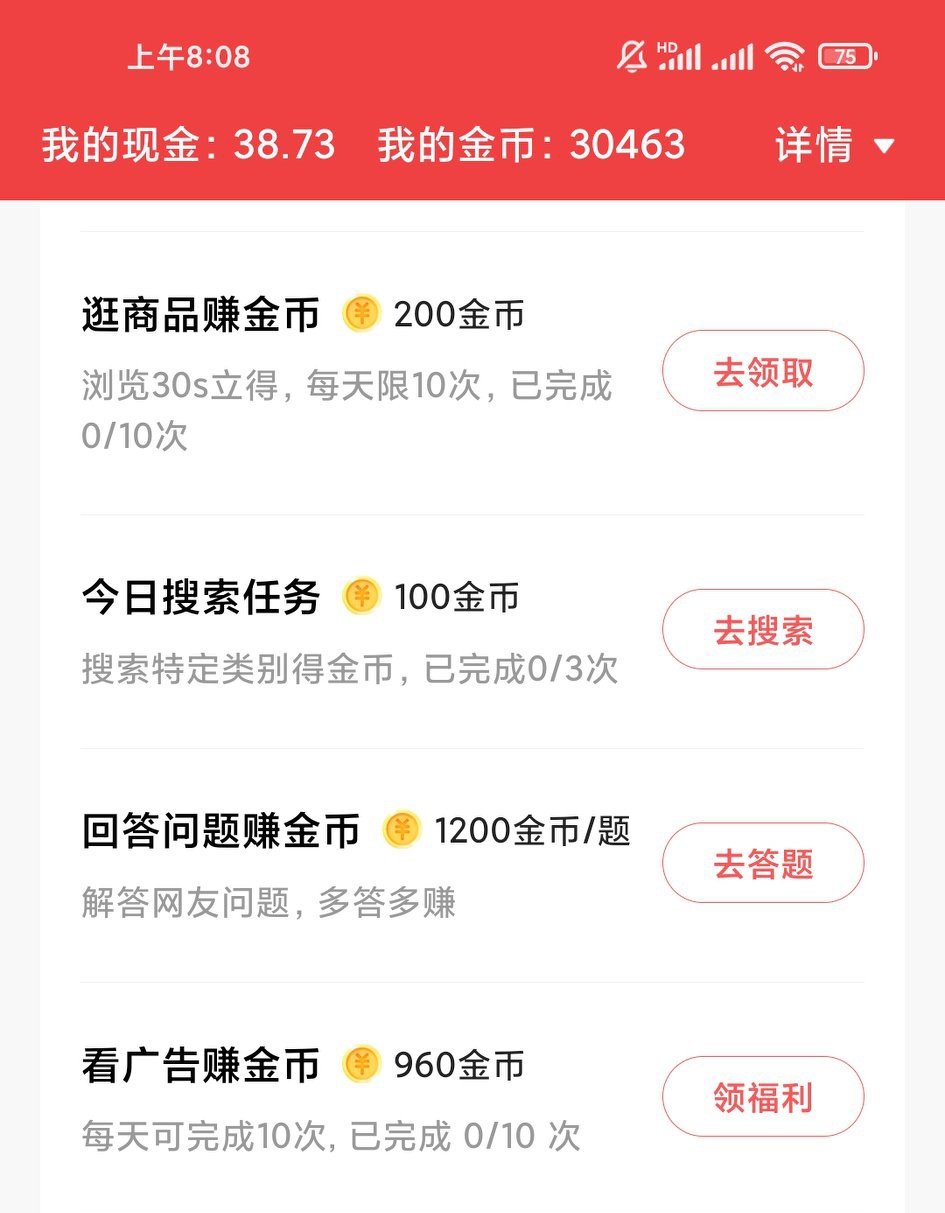This screenshot has width=945, height=1213.
Task: Select the 逛商品赚金币 task title
Action: [199, 314]
